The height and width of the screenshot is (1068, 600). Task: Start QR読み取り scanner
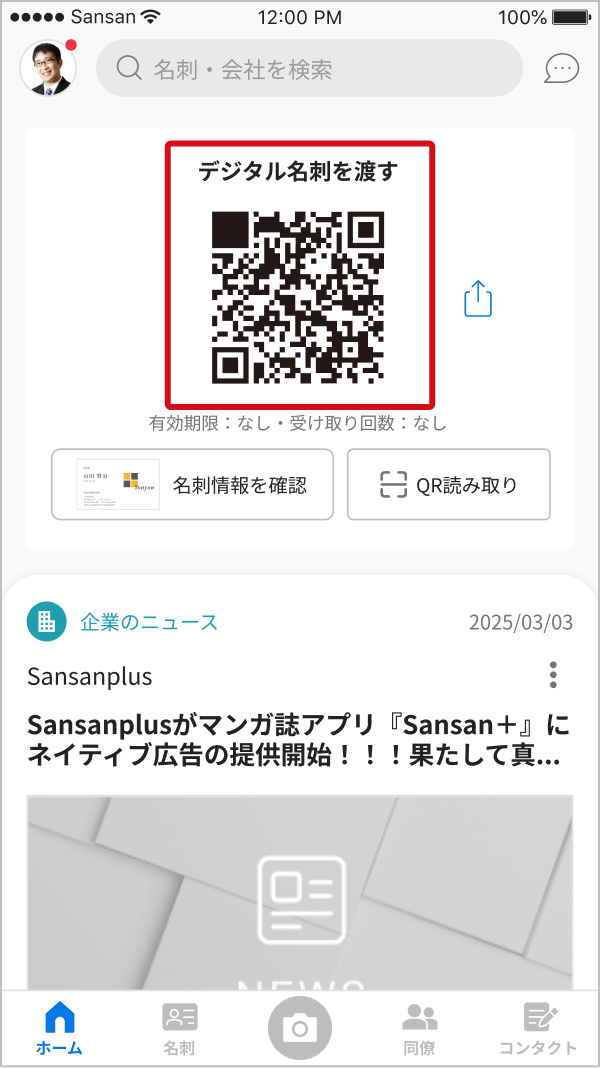coord(449,484)
